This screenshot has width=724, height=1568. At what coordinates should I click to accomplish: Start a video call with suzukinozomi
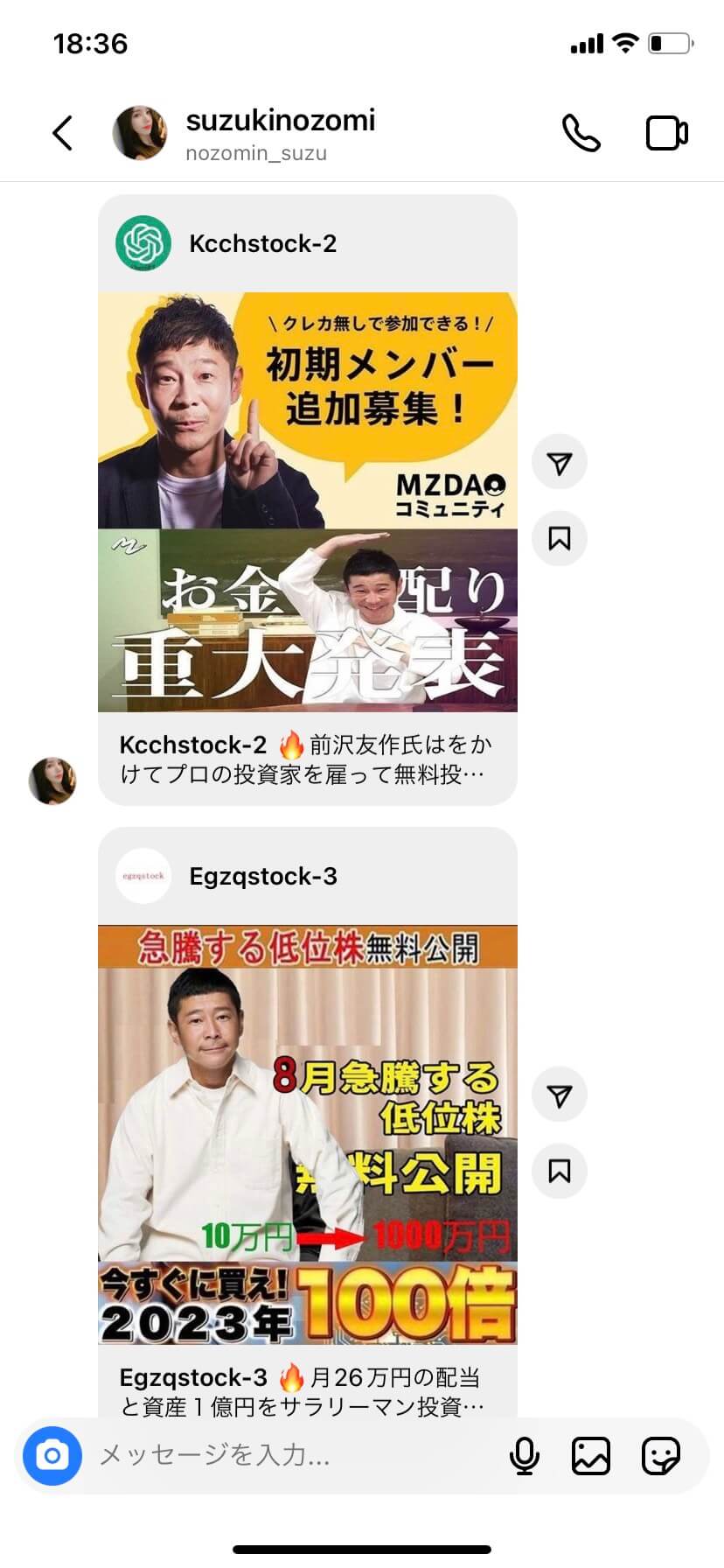(666, 134)
